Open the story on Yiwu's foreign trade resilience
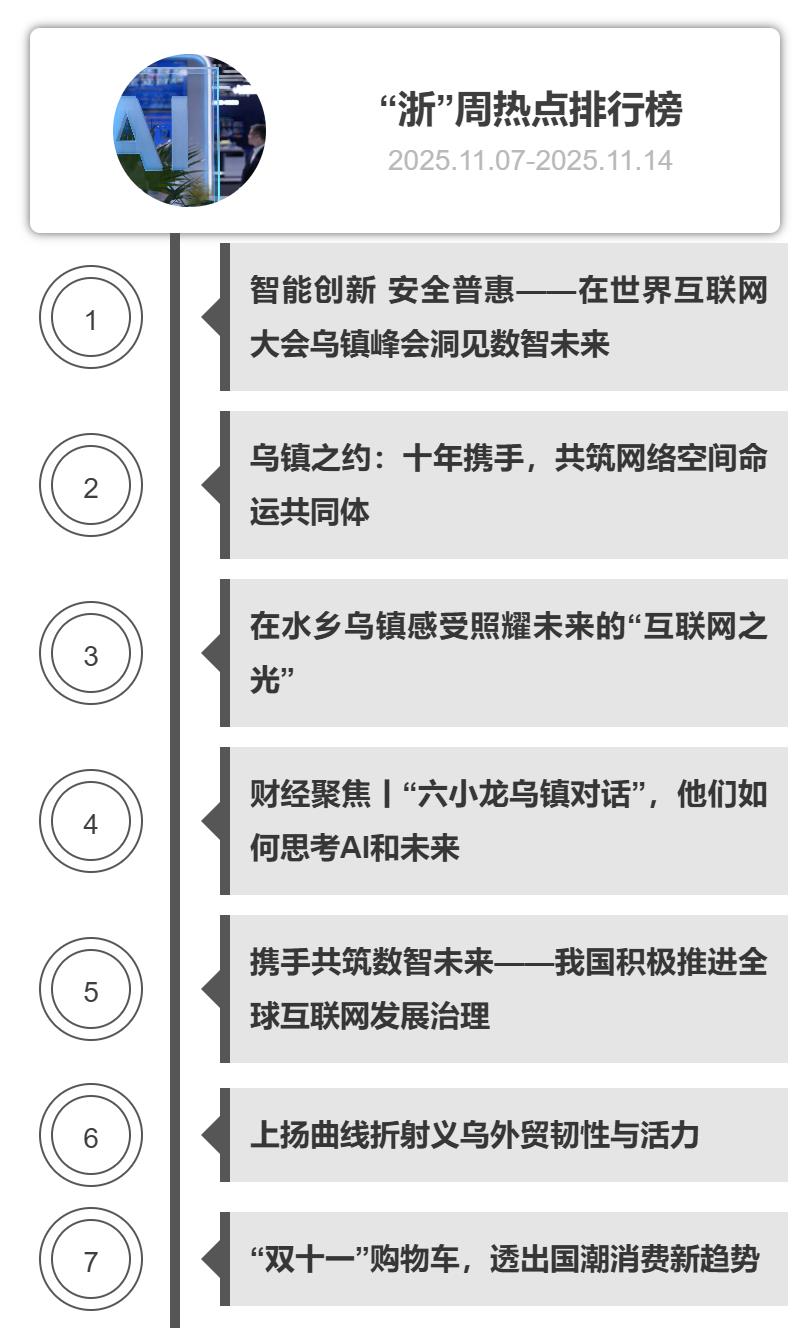Image resolution: width=810 pixels, height=1328 pixels. coord(475,1136)
